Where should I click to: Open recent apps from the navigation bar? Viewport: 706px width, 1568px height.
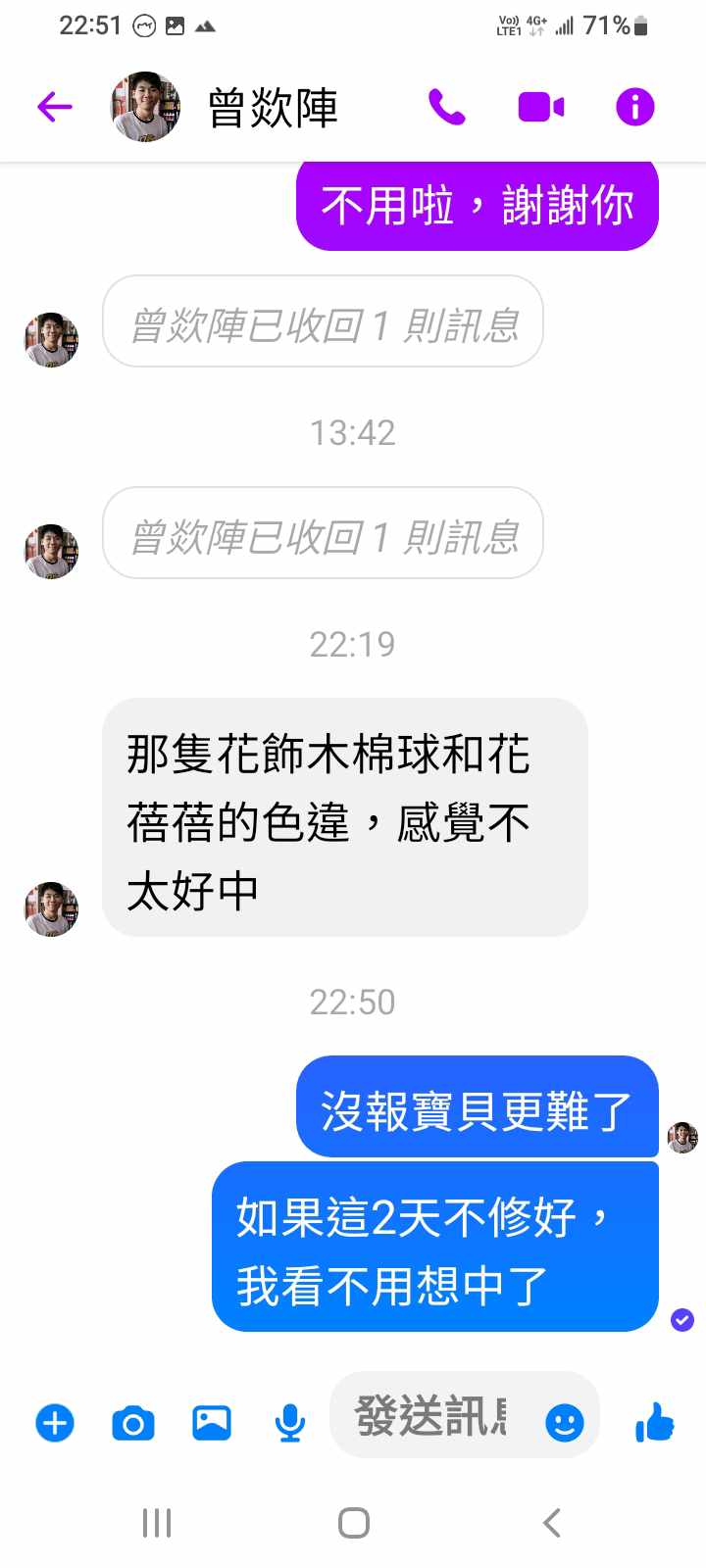tap(157, 1523)
